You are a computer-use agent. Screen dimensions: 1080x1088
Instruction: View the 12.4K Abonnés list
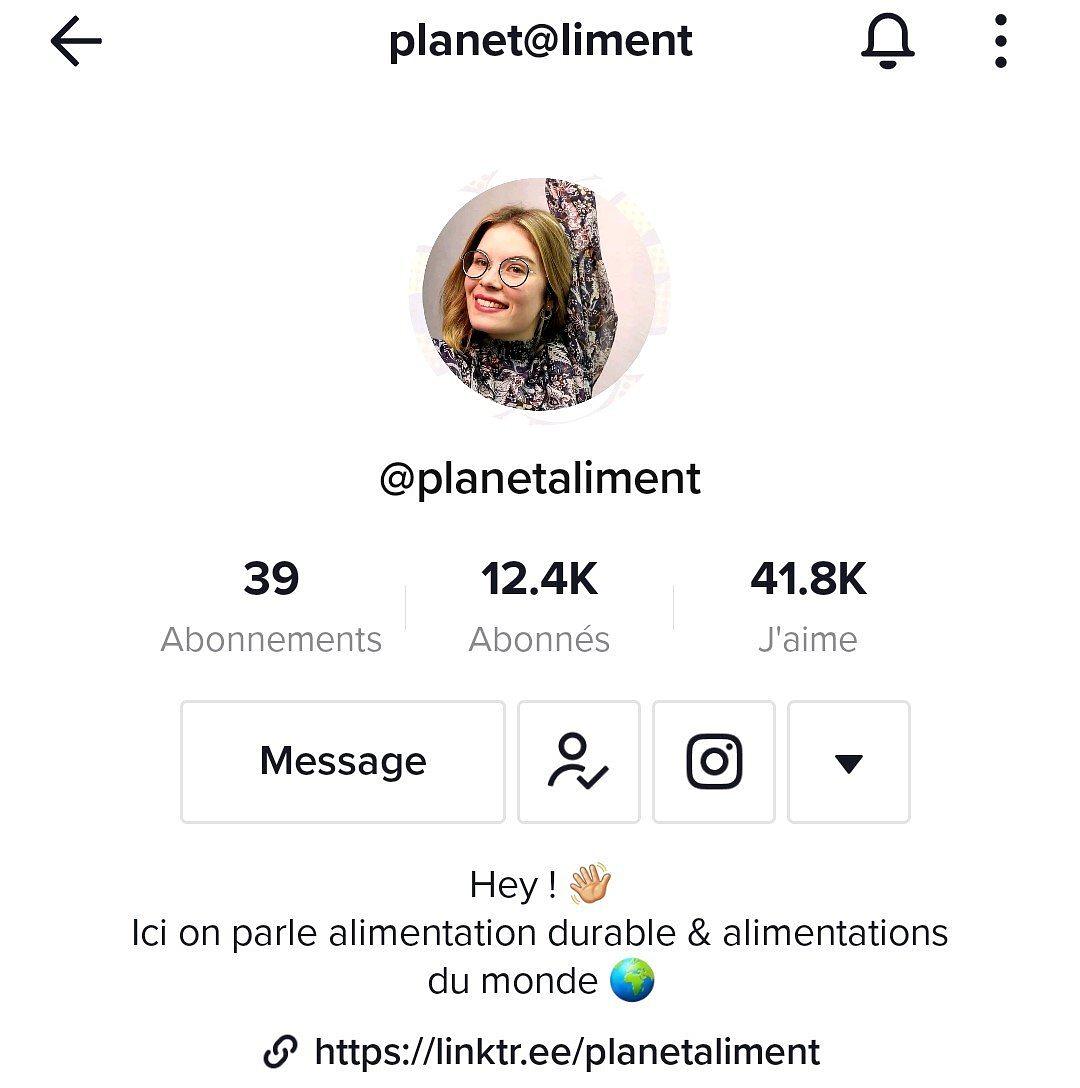pyautogui.click(x=539, y=606)
